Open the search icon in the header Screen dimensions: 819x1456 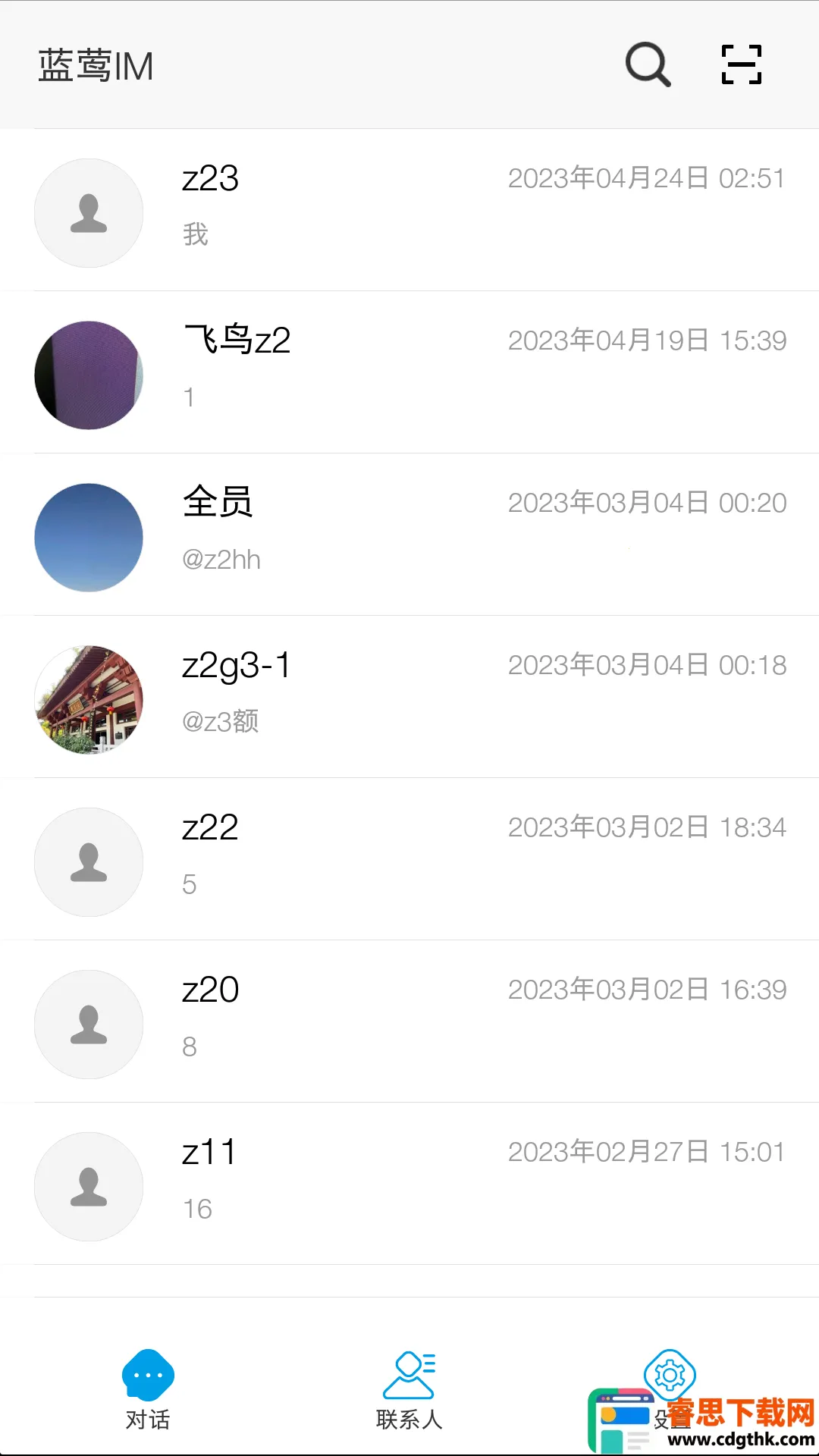[x=648, y=65]
